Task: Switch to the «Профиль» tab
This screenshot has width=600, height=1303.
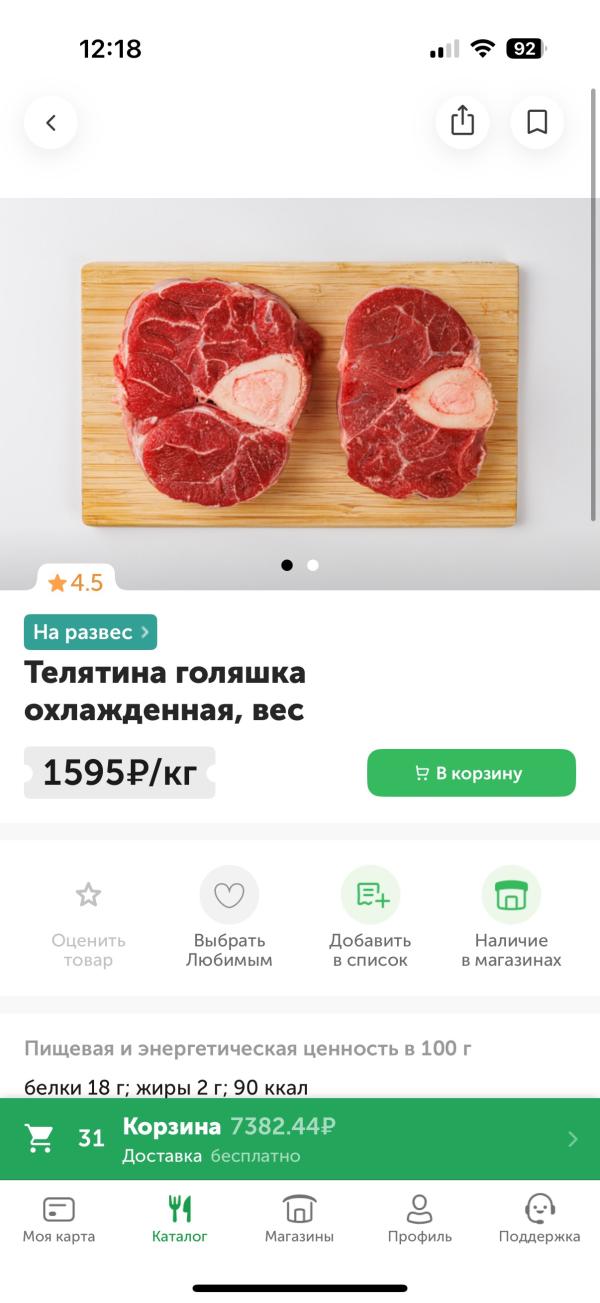Action: click(420, 1219)
